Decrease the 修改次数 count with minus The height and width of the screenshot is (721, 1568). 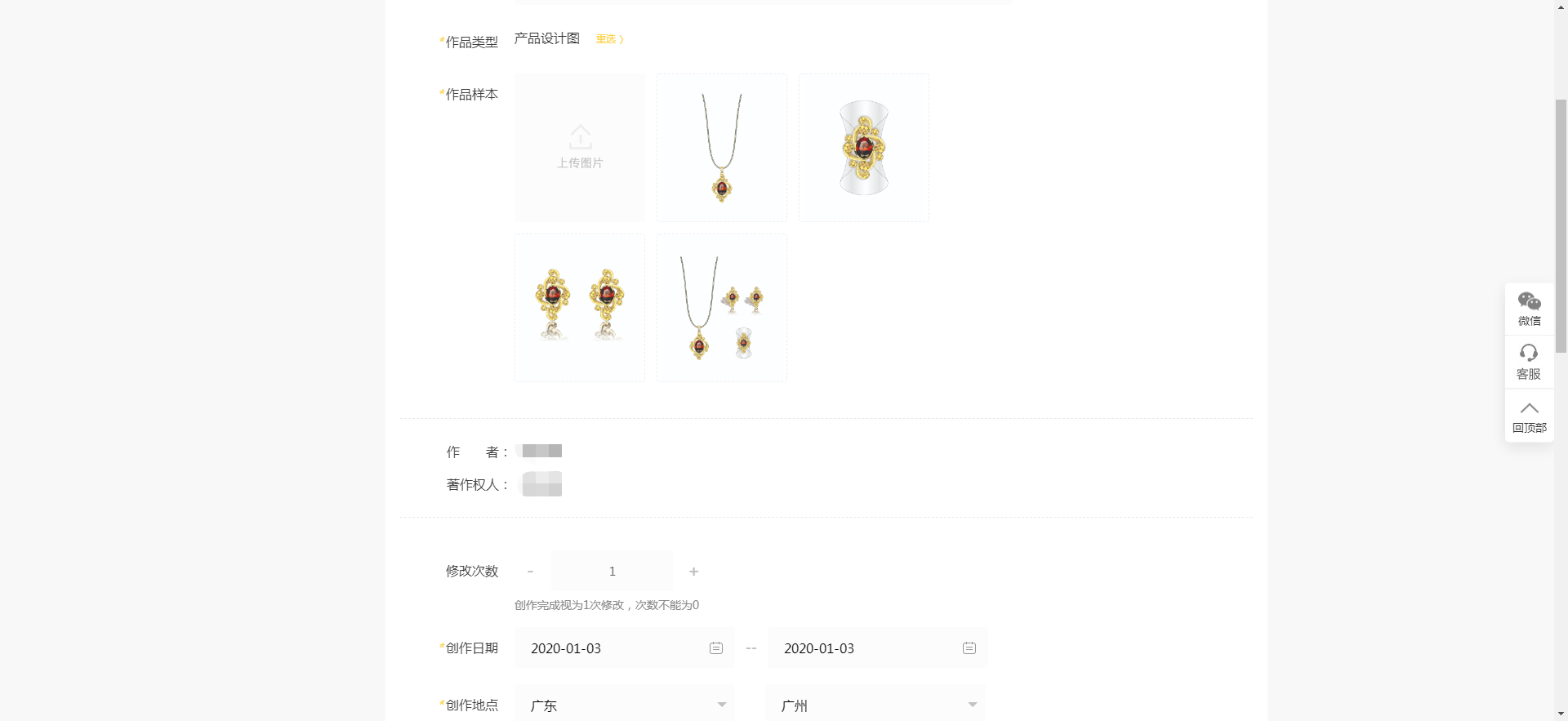coord(530,572)
